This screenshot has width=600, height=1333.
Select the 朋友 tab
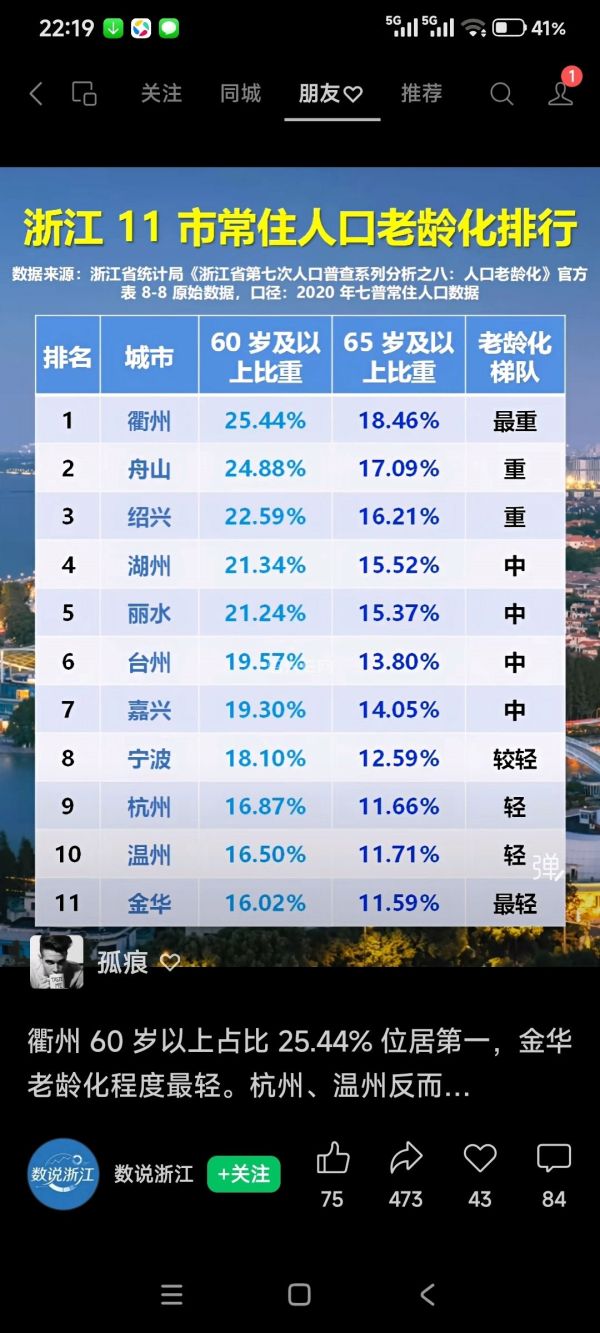pos(331,93)
